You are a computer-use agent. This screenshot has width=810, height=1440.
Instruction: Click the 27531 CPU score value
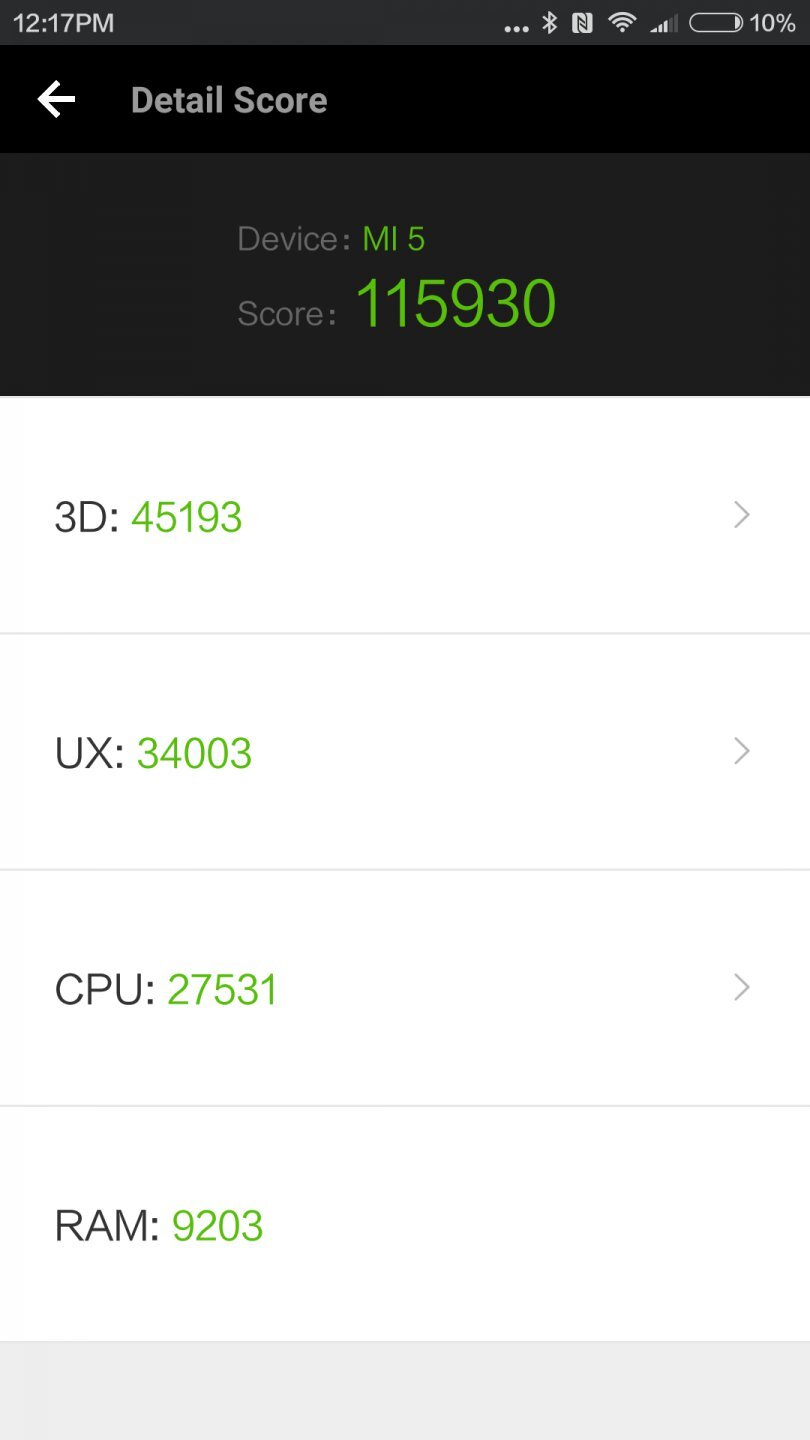(222, 988)
